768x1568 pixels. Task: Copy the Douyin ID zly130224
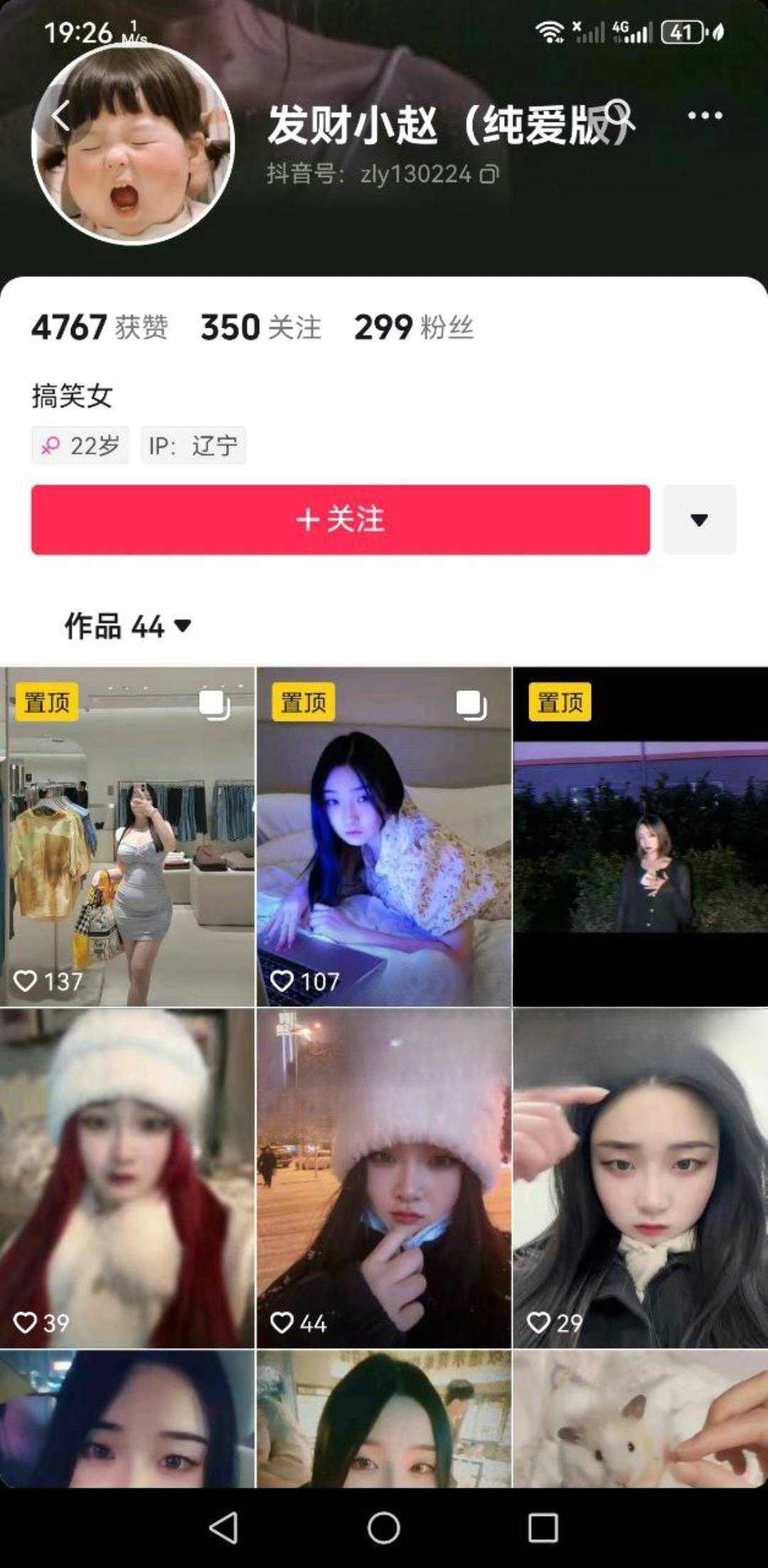click(x=489, y=174)
